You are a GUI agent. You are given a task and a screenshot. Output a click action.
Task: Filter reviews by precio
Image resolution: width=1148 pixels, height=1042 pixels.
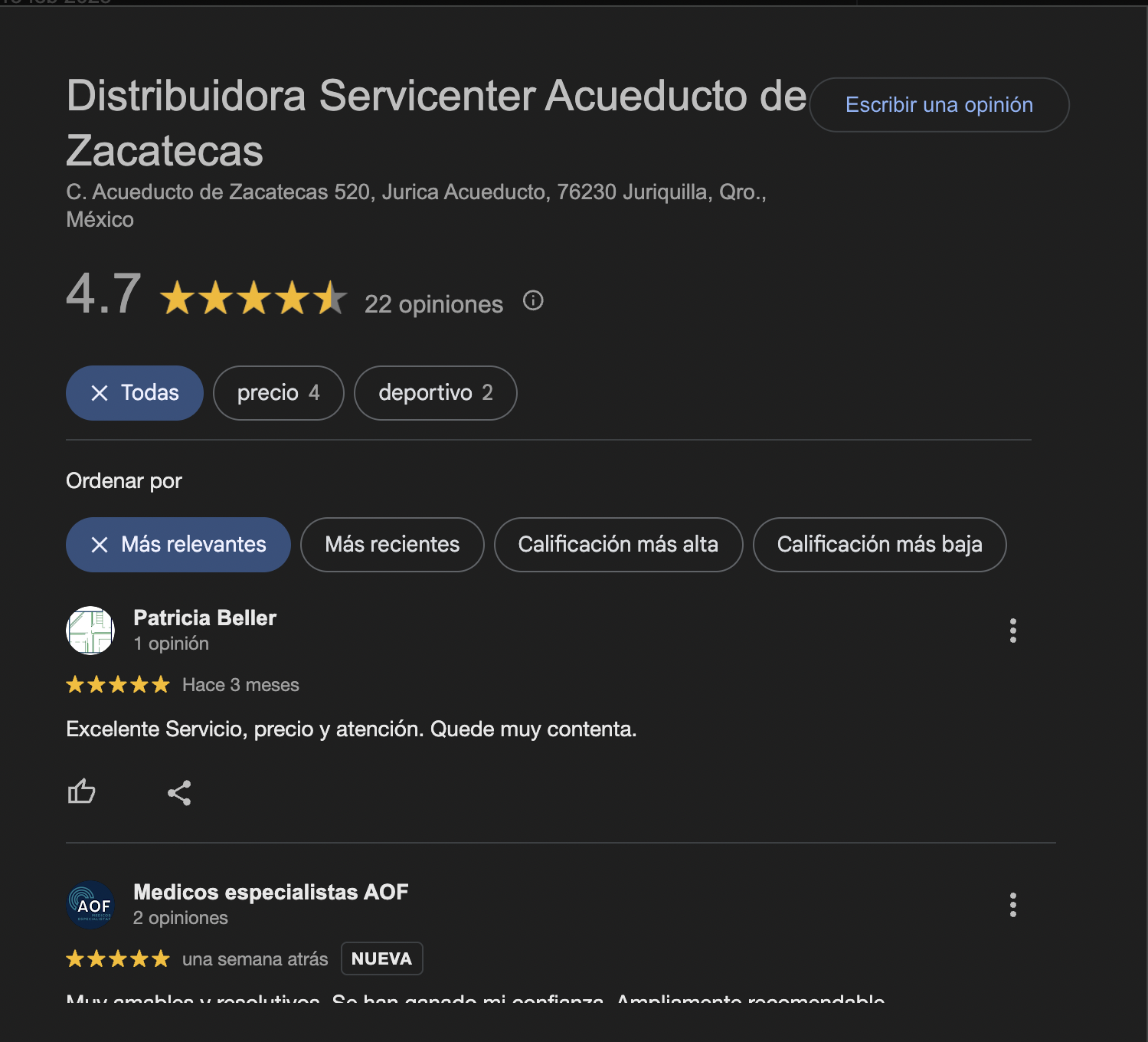(x=278, y=393)
